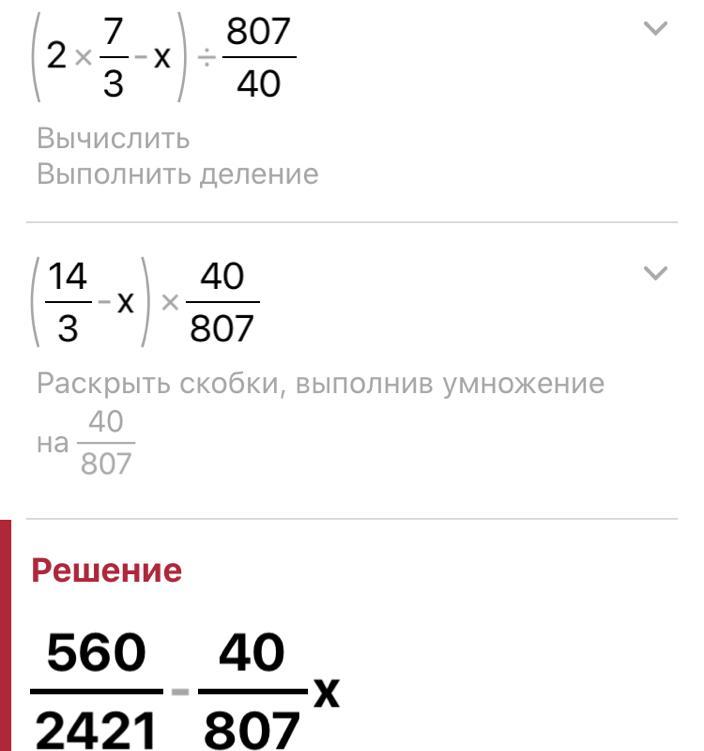Expand the "Выполнить деление" step chevron
Screen dimensions: 704x751
pos(655,29)
